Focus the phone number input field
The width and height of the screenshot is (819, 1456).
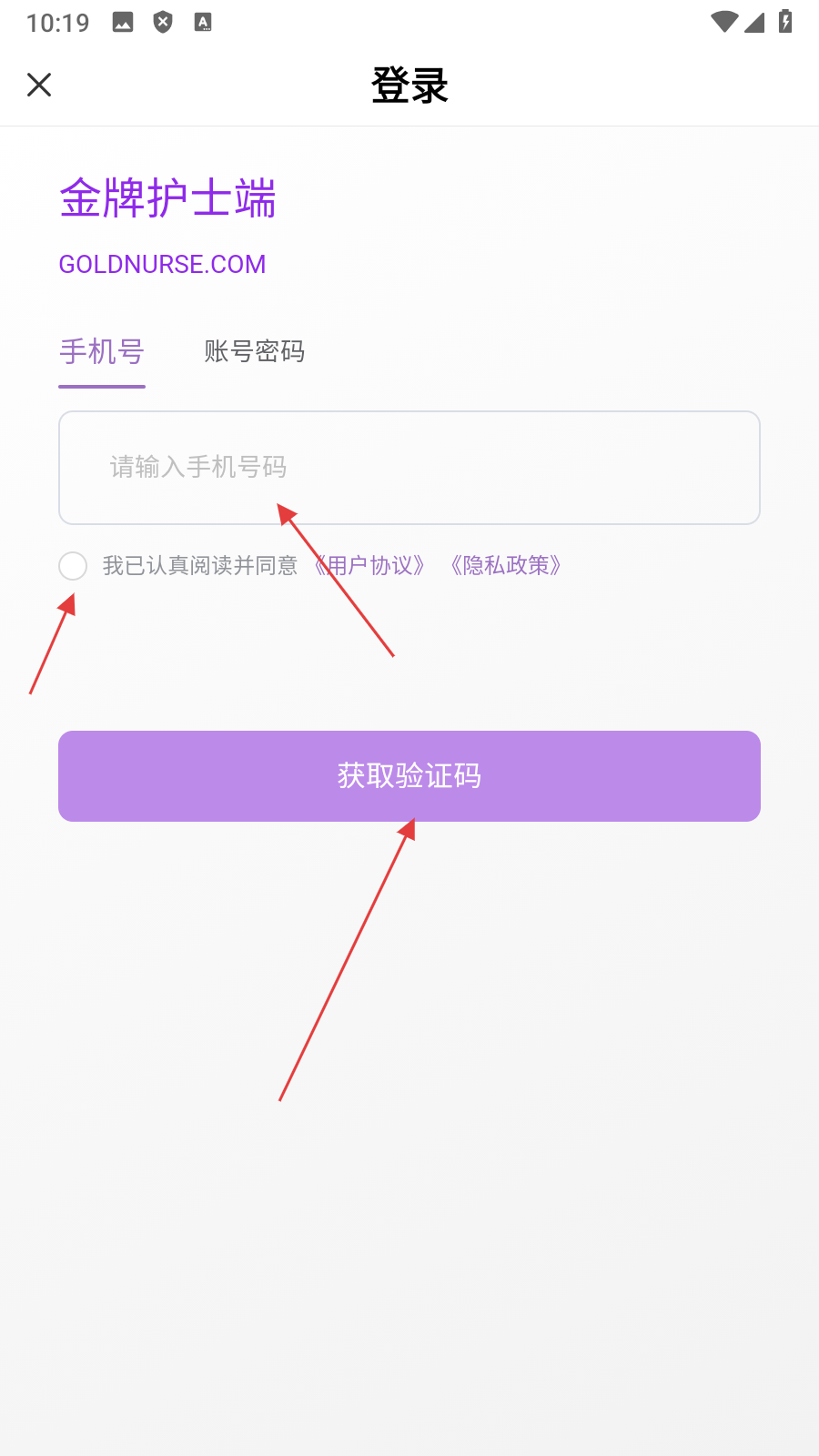point(409,468)
